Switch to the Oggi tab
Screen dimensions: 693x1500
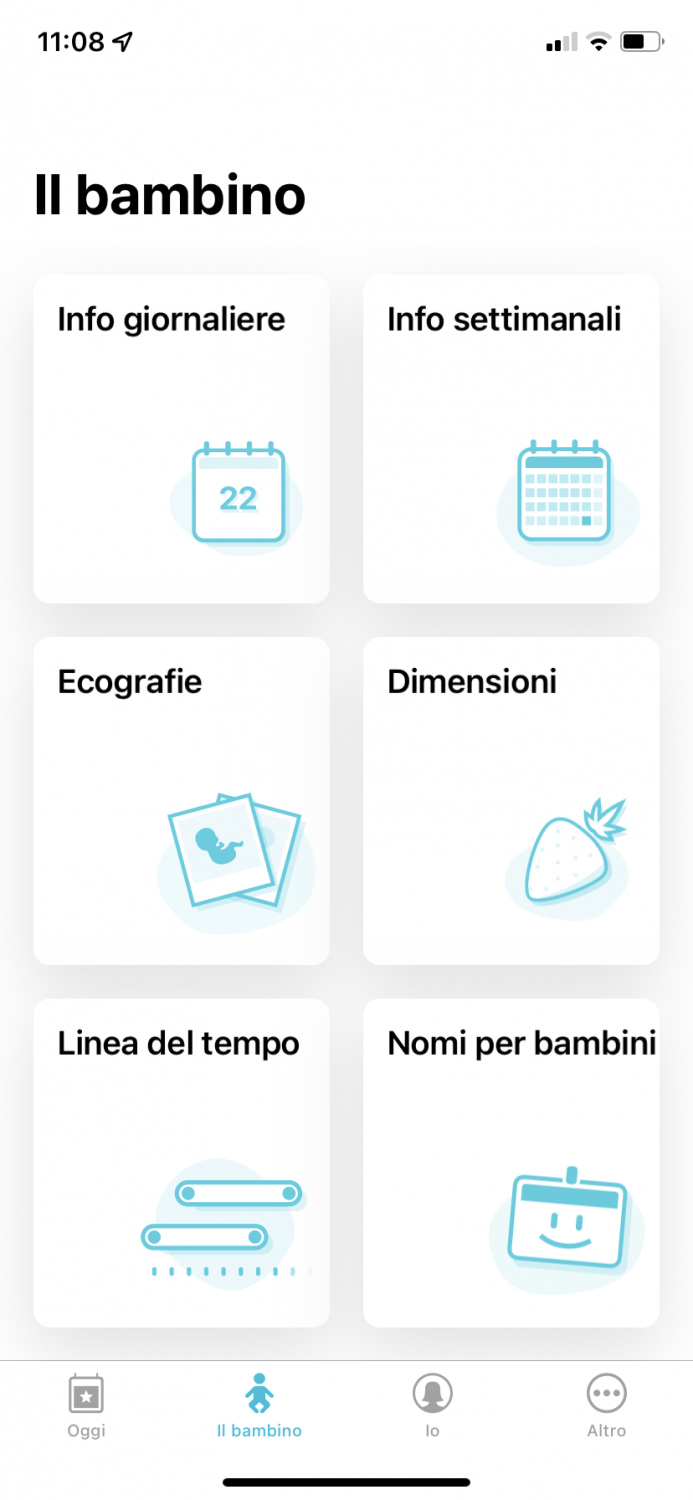coord(86,1405)
